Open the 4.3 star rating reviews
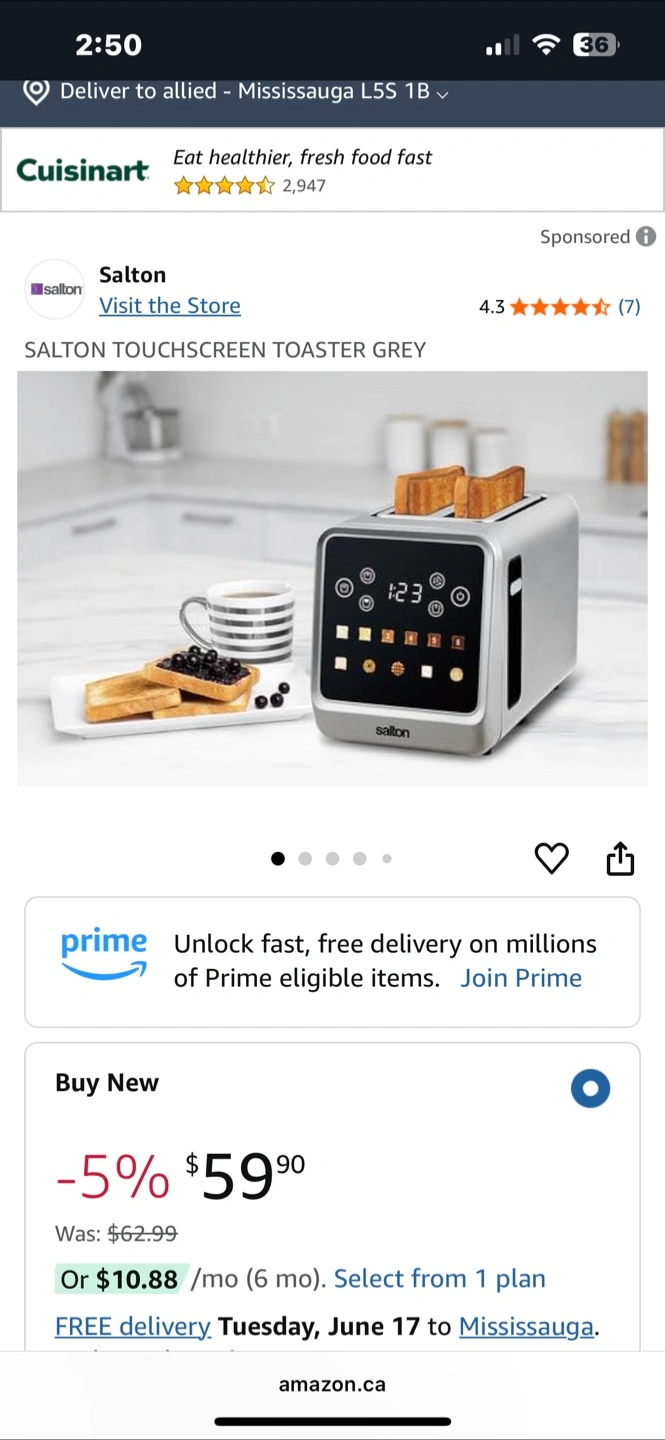Viewport: 665px width, 1440px height. point(559,307)
